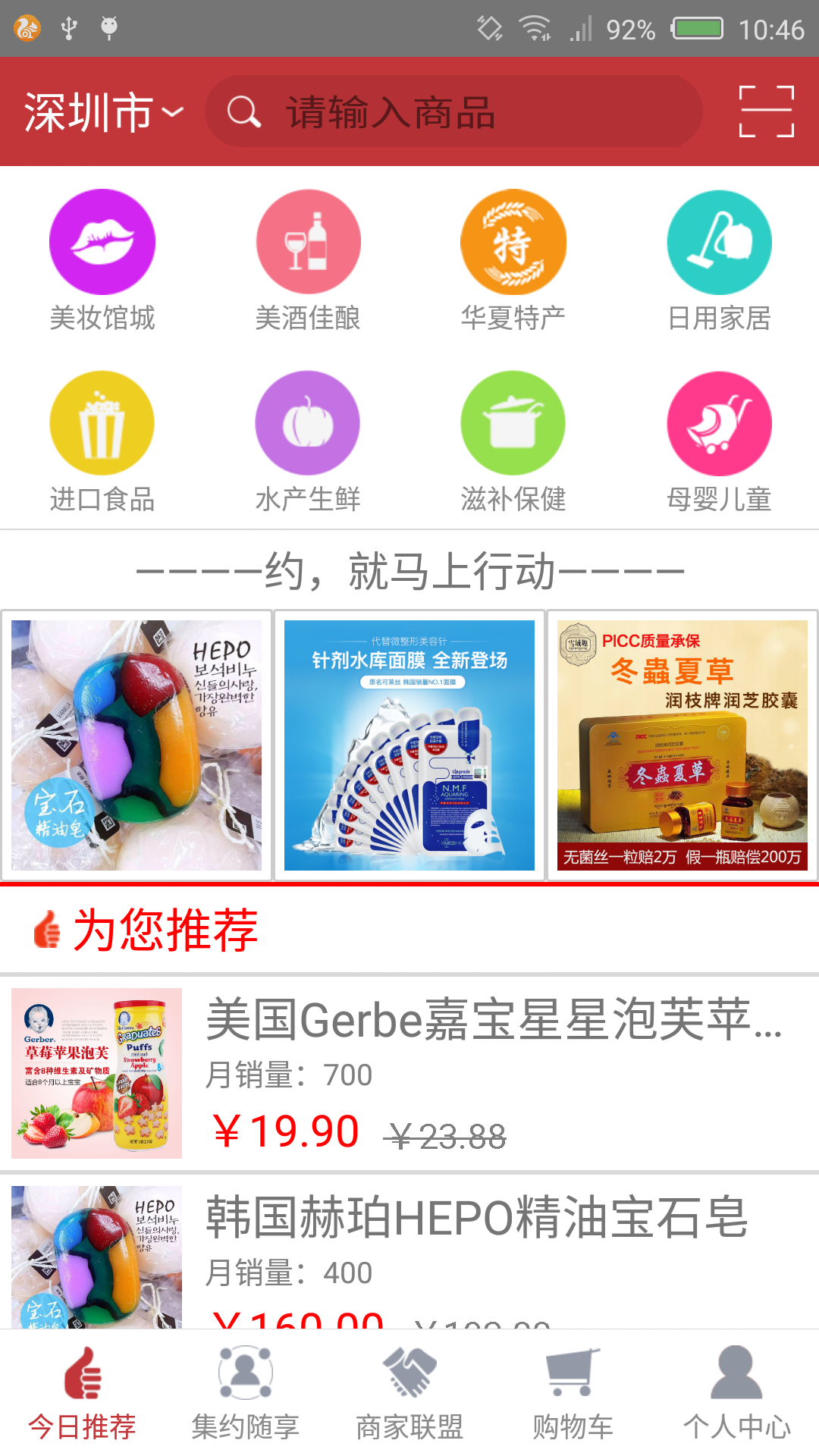The height and width of the screenshot is (1456, 819).
Task: Tap the 日用家居 household category icon
Action: pyautogui.click(x=718, y=241)
